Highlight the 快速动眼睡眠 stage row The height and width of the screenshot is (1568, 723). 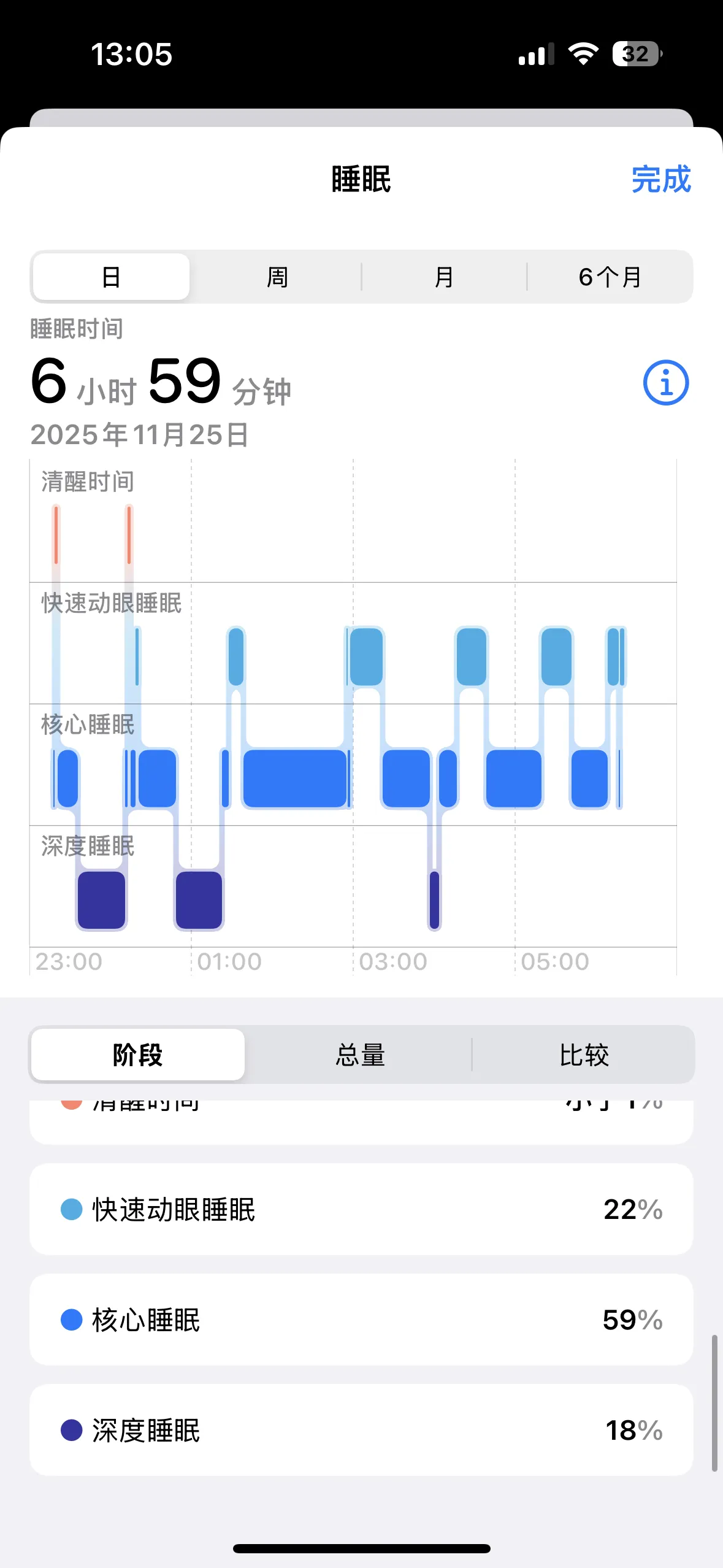[361, 1209]
